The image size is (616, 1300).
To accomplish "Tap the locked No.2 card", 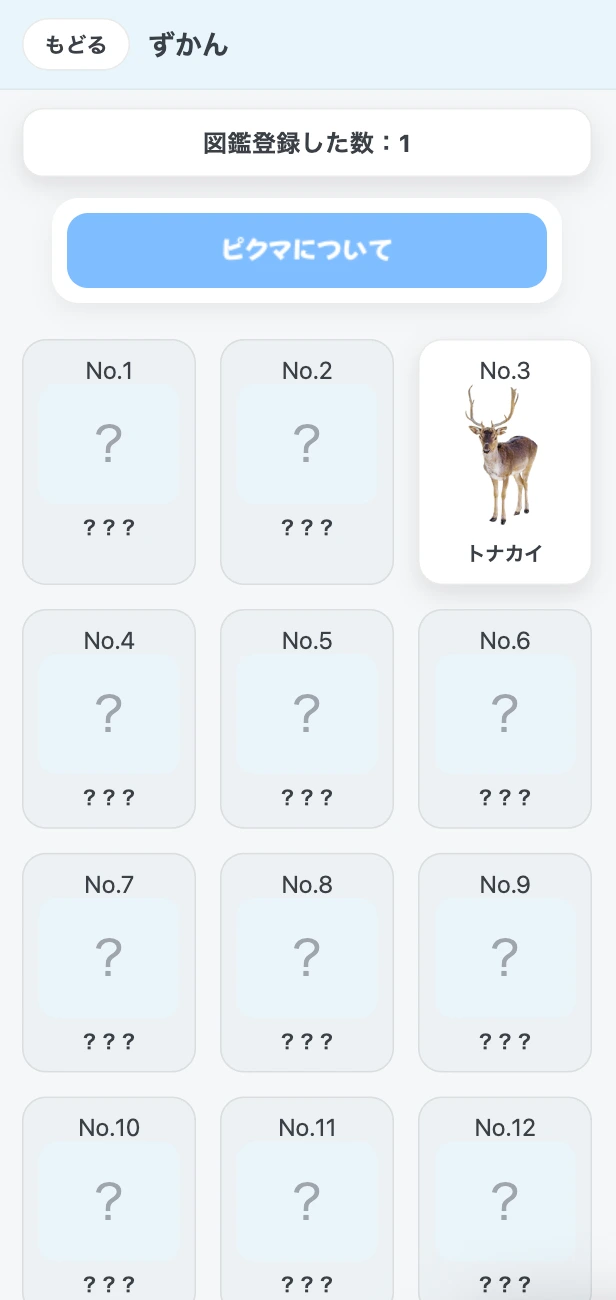I will [x=307, y=462].
